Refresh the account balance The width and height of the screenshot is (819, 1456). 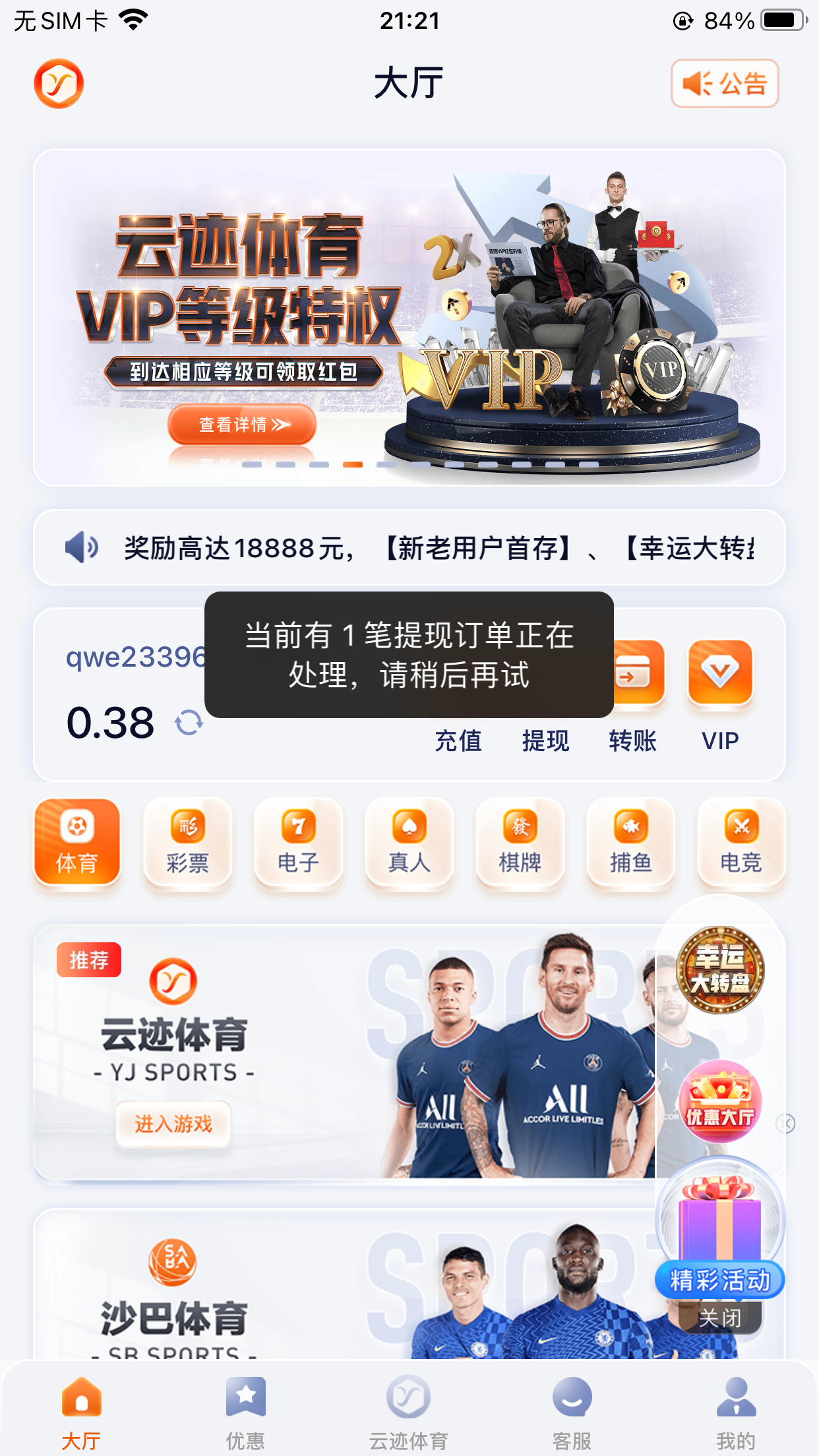189,723
